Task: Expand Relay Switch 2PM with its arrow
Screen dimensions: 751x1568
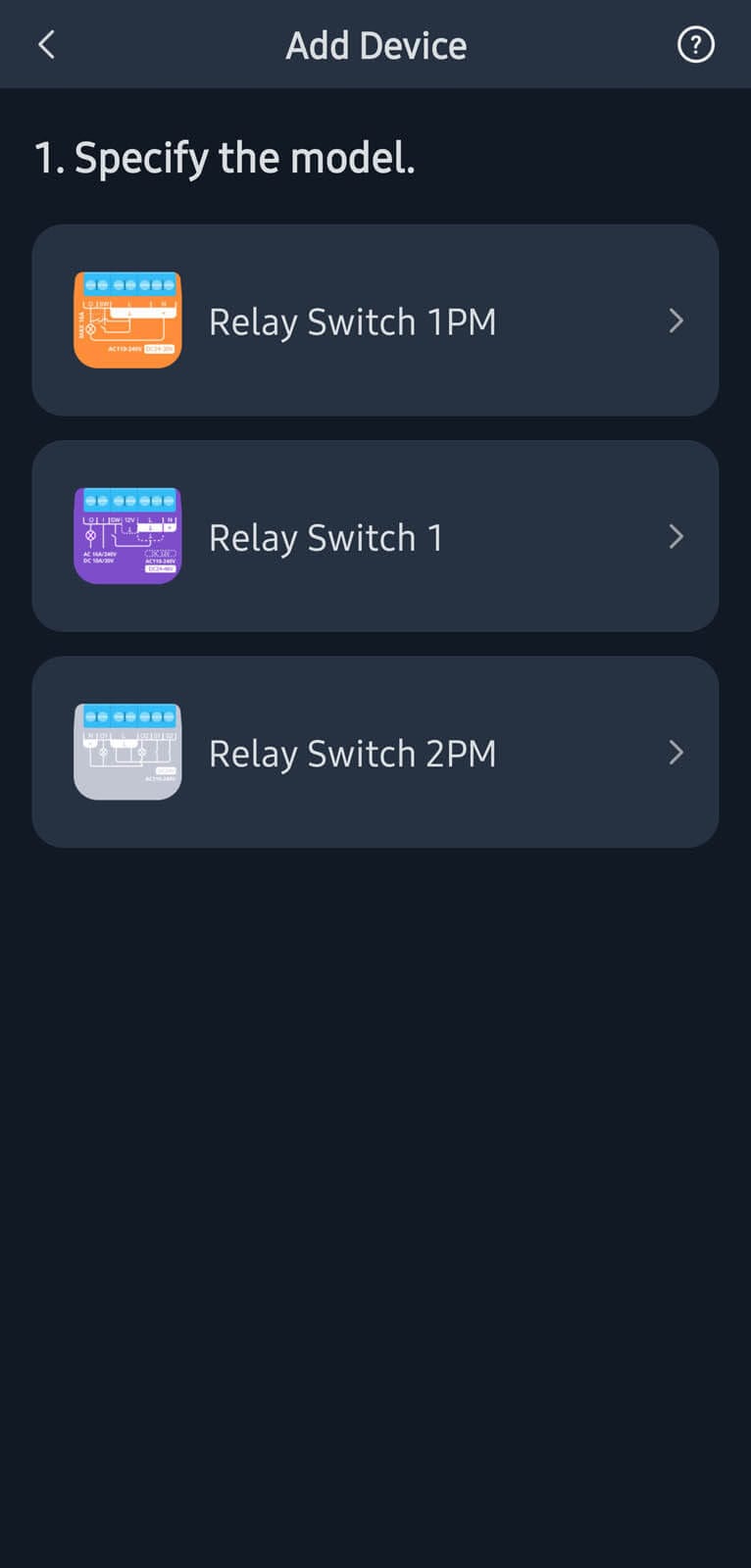Action: point(676,752)
